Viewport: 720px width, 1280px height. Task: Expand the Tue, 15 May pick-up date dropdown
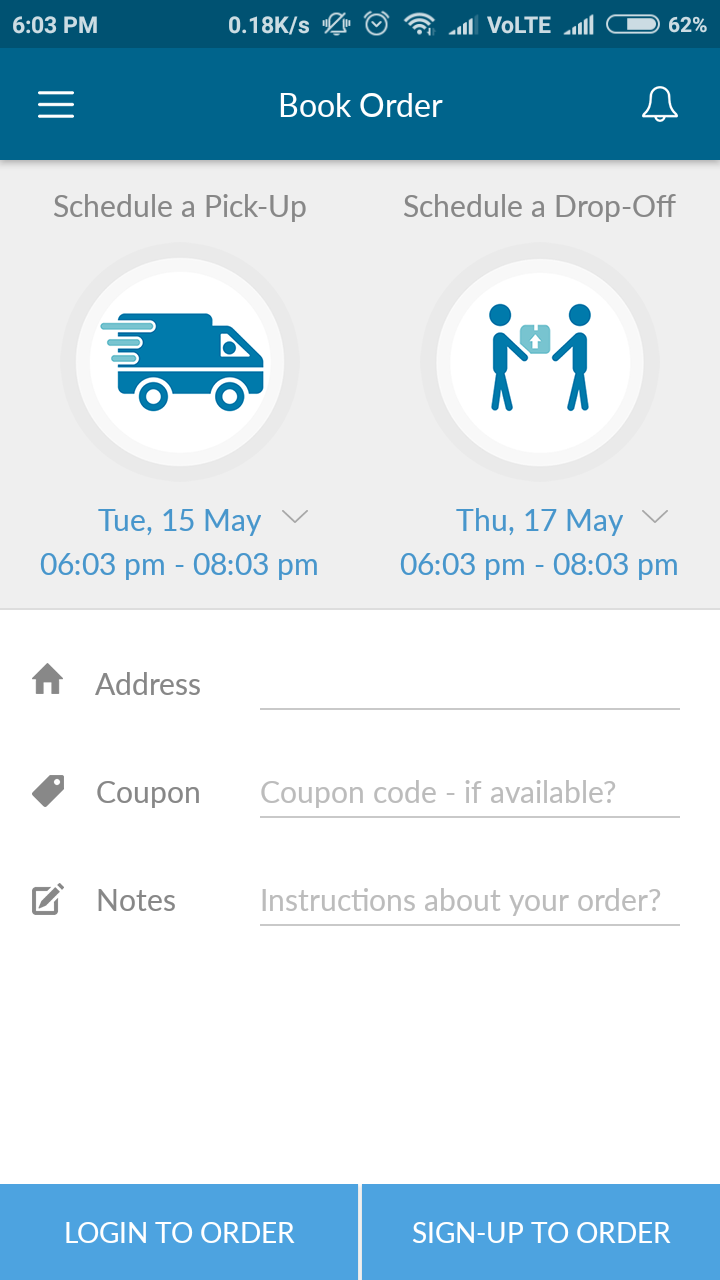tap(294, 518)
